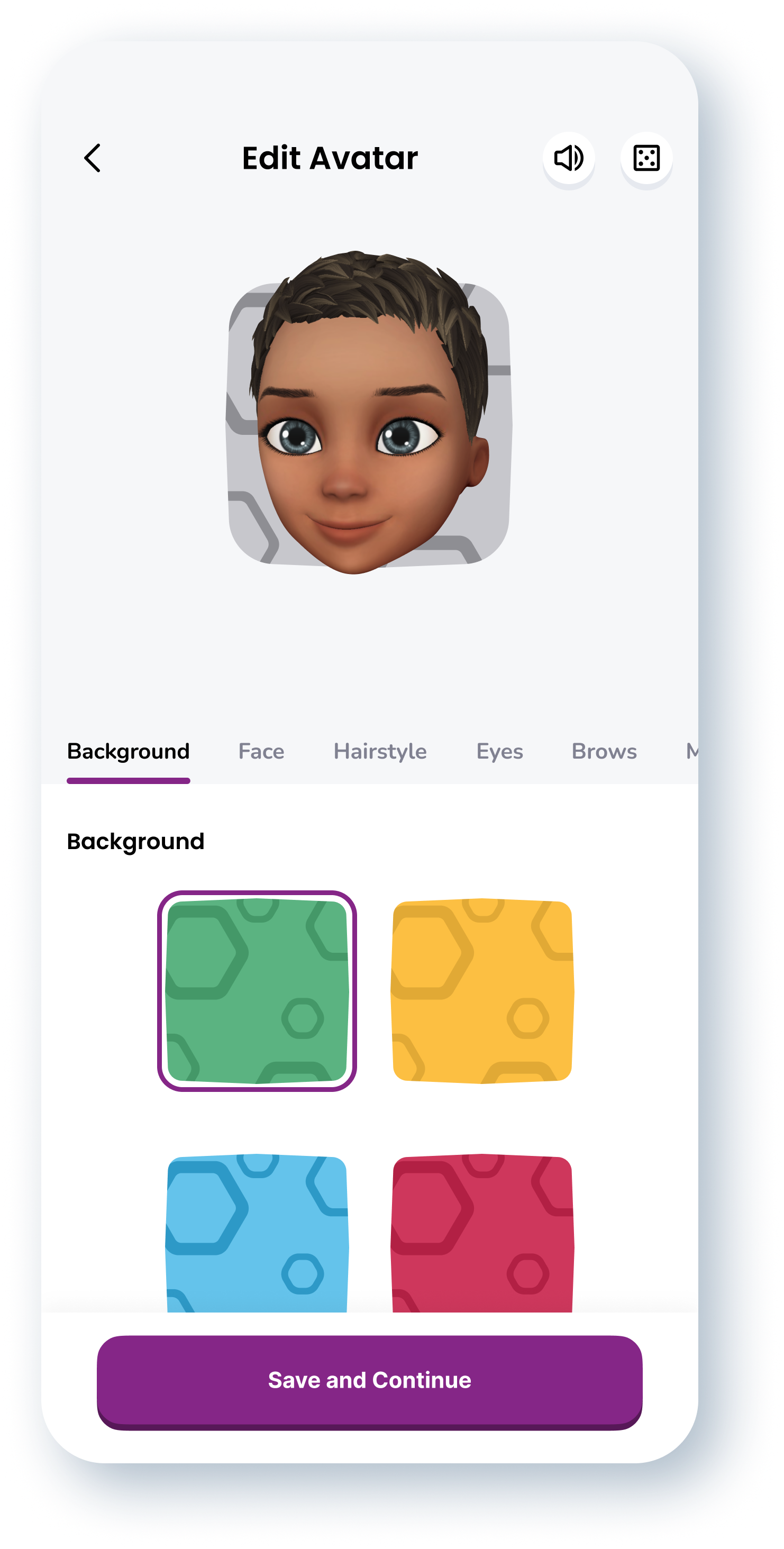Choose the red hexagon background
The image size is (784, 1549).
pos(482,1233)
